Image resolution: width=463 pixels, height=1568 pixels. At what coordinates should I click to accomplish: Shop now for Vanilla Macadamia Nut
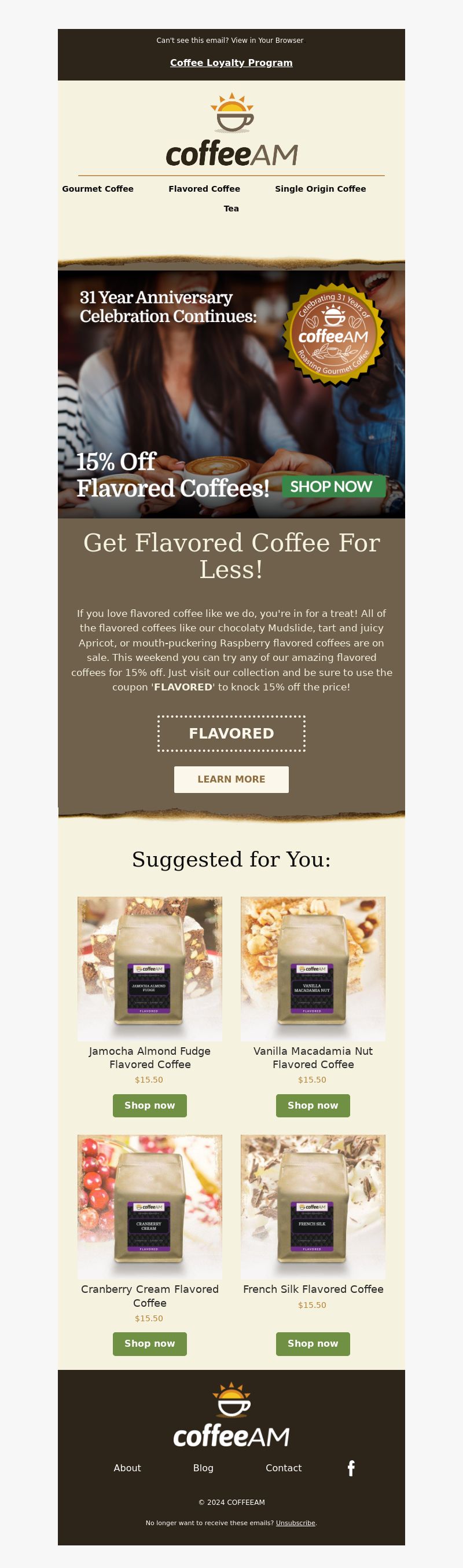[313, 1105]
